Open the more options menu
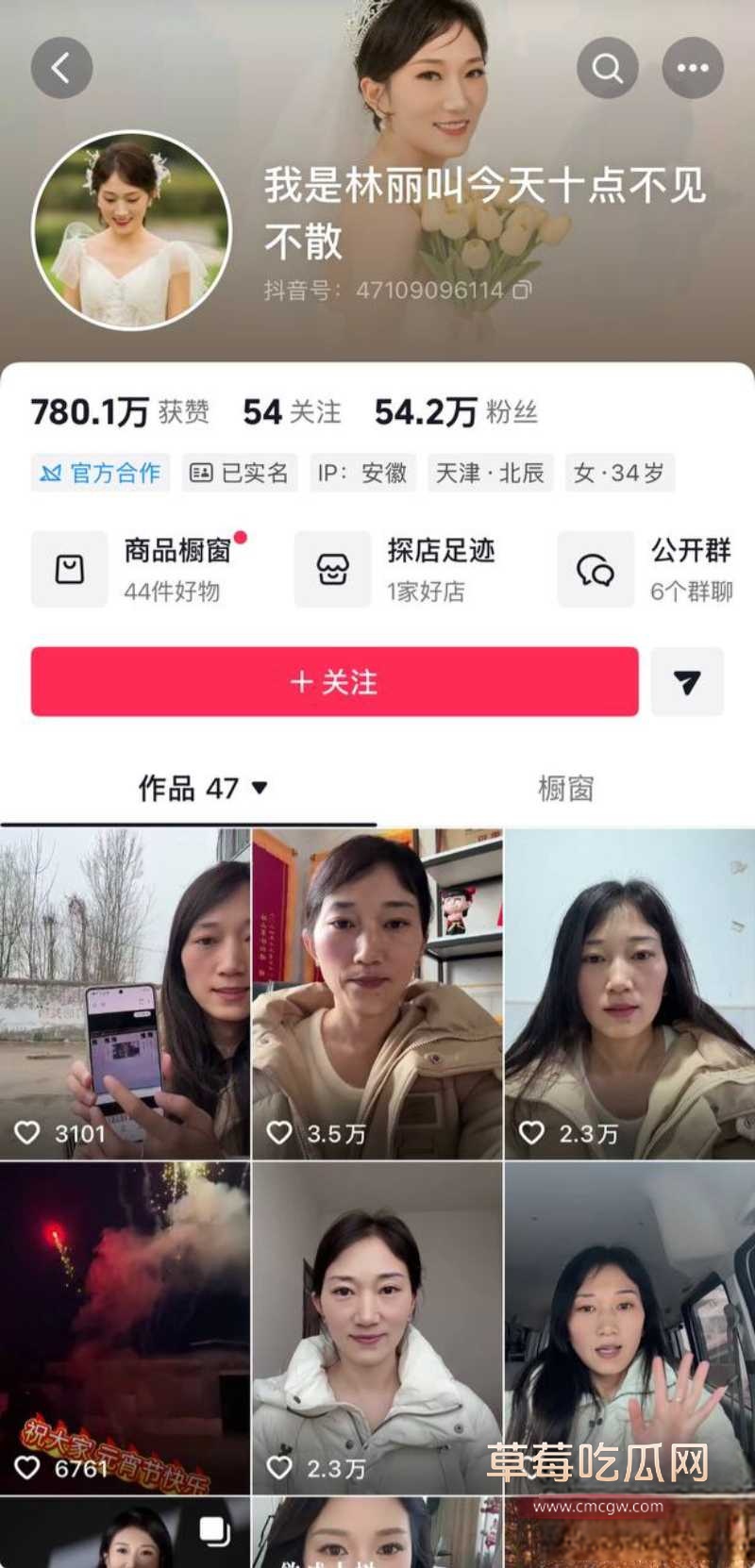The width and height of the screenshot is (755, 1568). tap(694, 67)
